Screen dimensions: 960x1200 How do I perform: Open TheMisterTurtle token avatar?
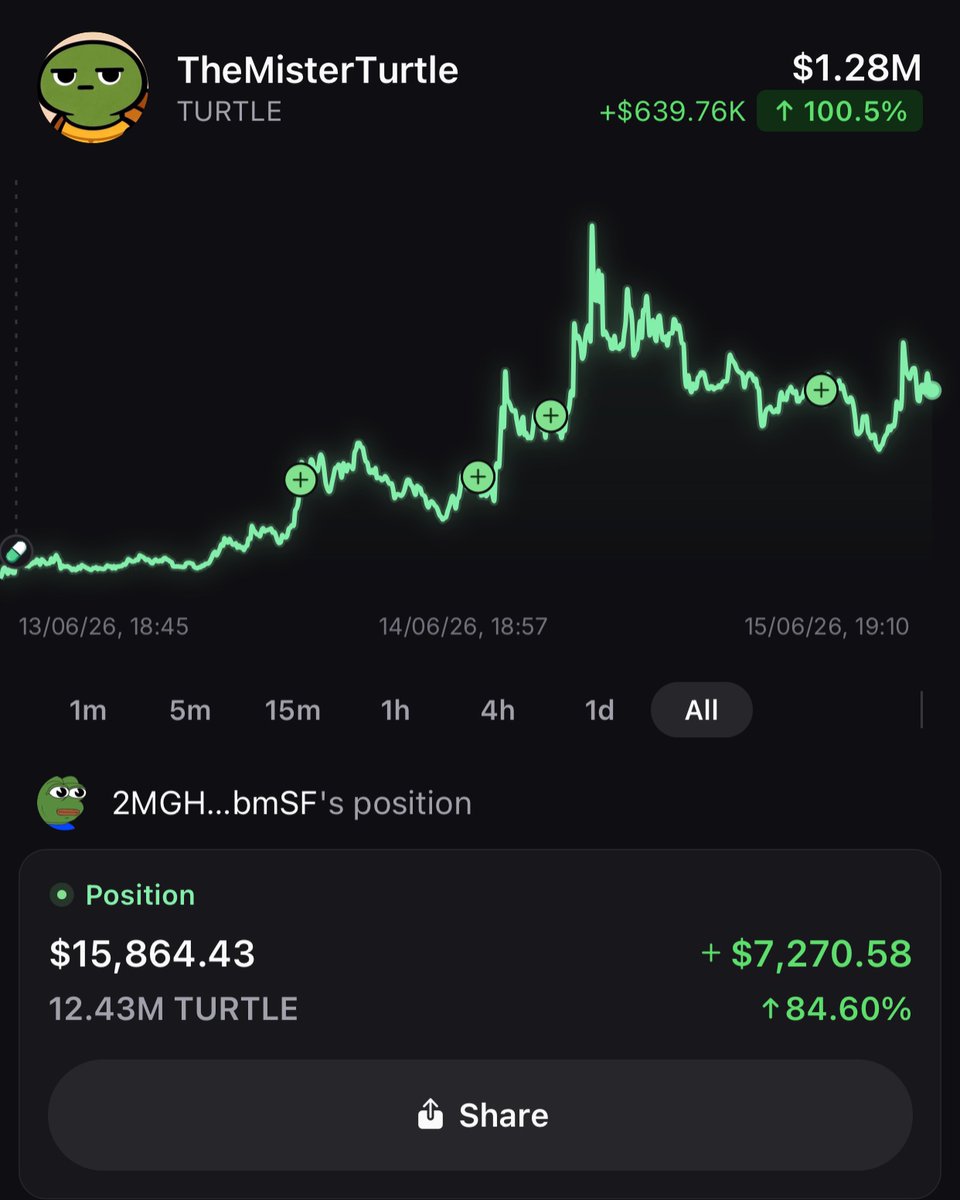click(x=93, y=87)
